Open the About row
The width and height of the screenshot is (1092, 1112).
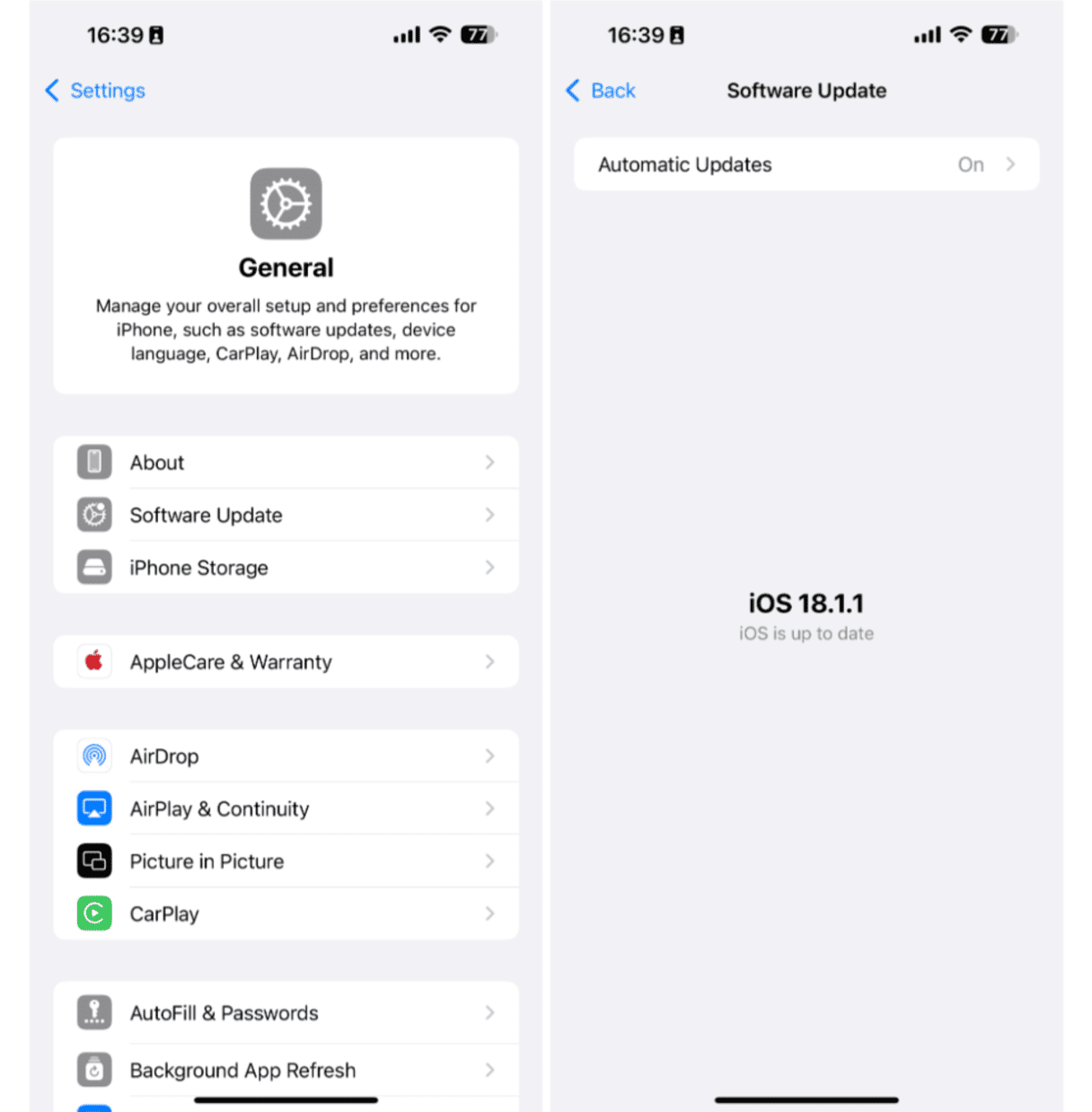pos(286,463)
